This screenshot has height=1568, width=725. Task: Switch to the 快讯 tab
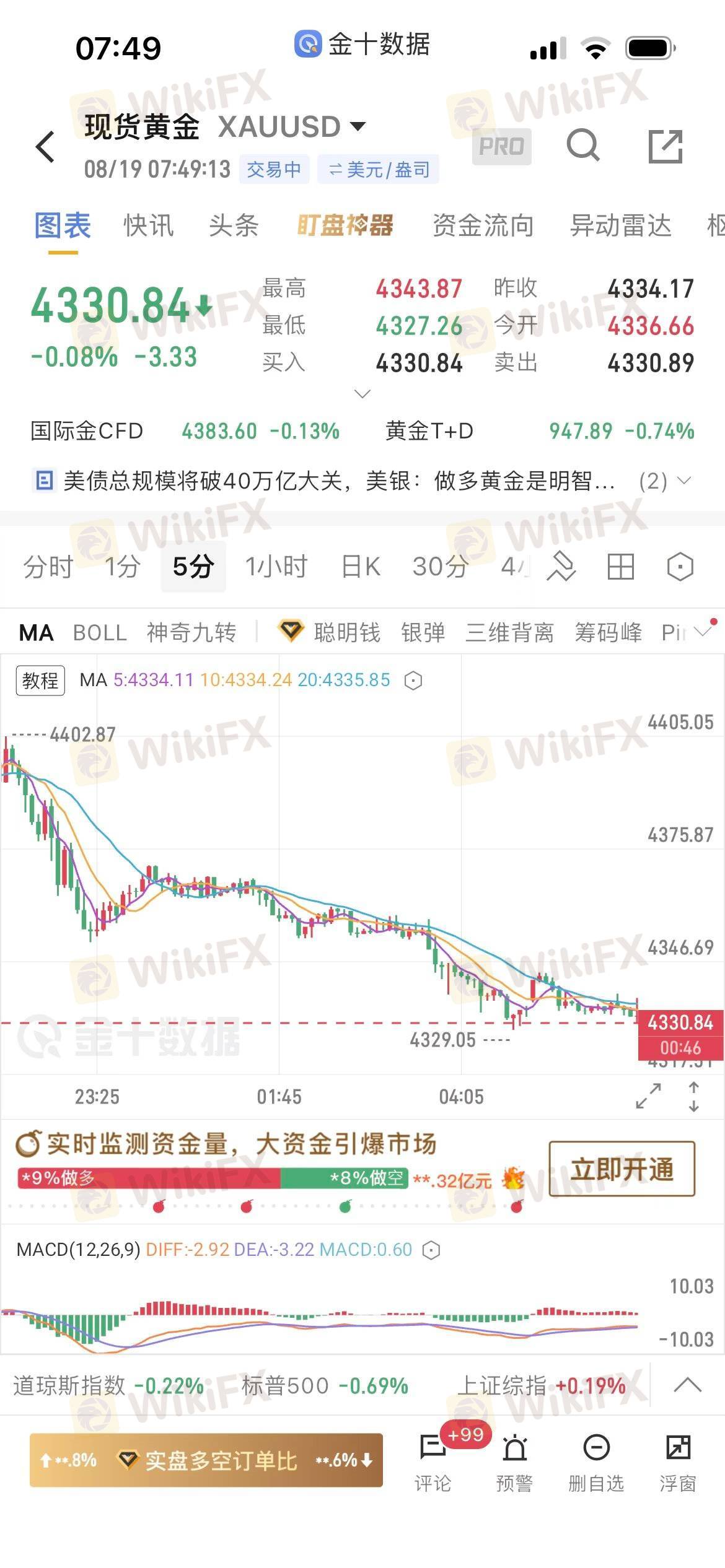(x=148, y=225)
